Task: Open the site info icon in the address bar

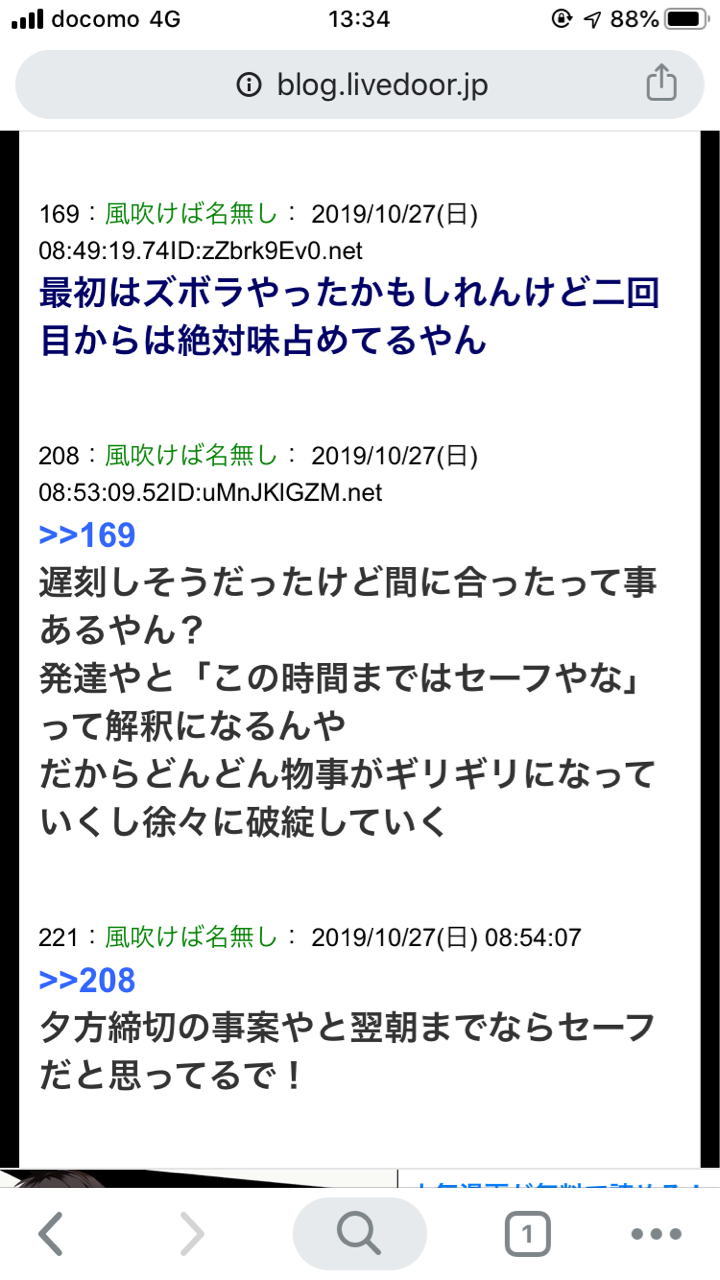Action: coord(248,85)
